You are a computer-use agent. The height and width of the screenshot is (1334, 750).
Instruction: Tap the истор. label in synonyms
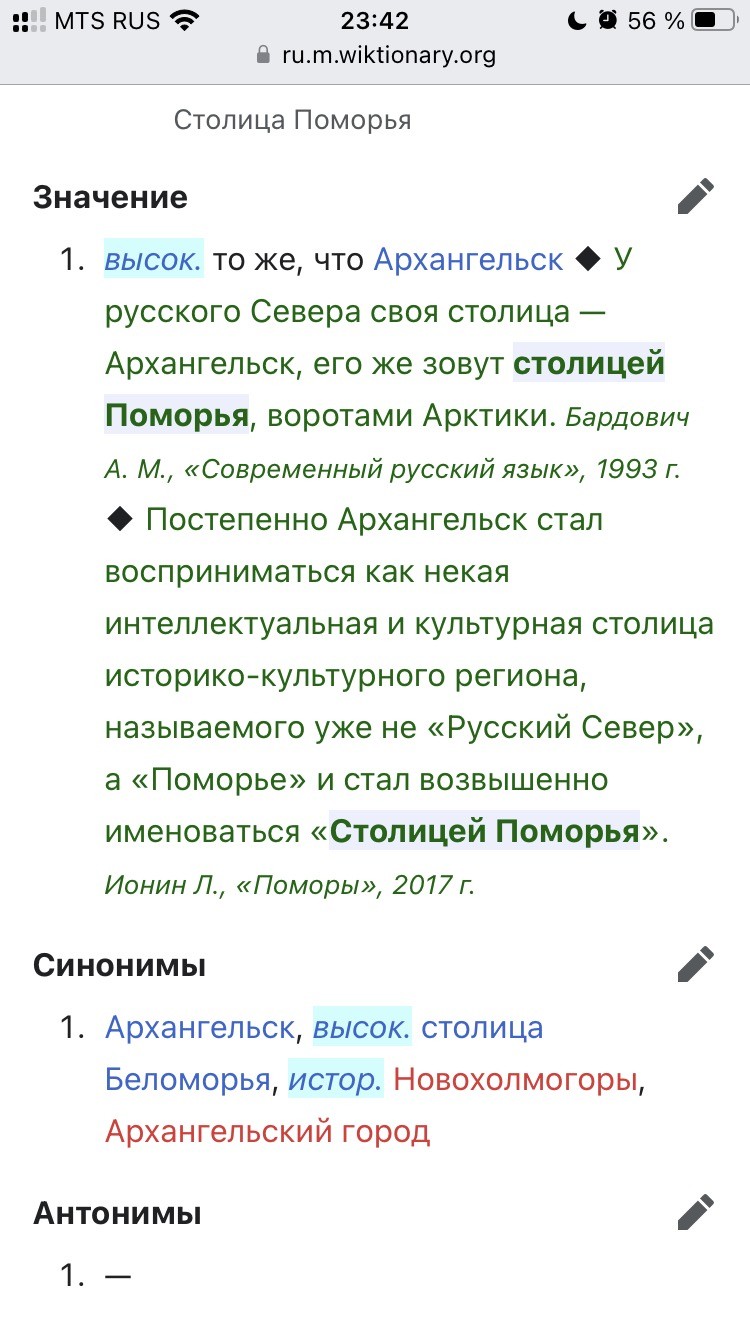(335, 1080)
